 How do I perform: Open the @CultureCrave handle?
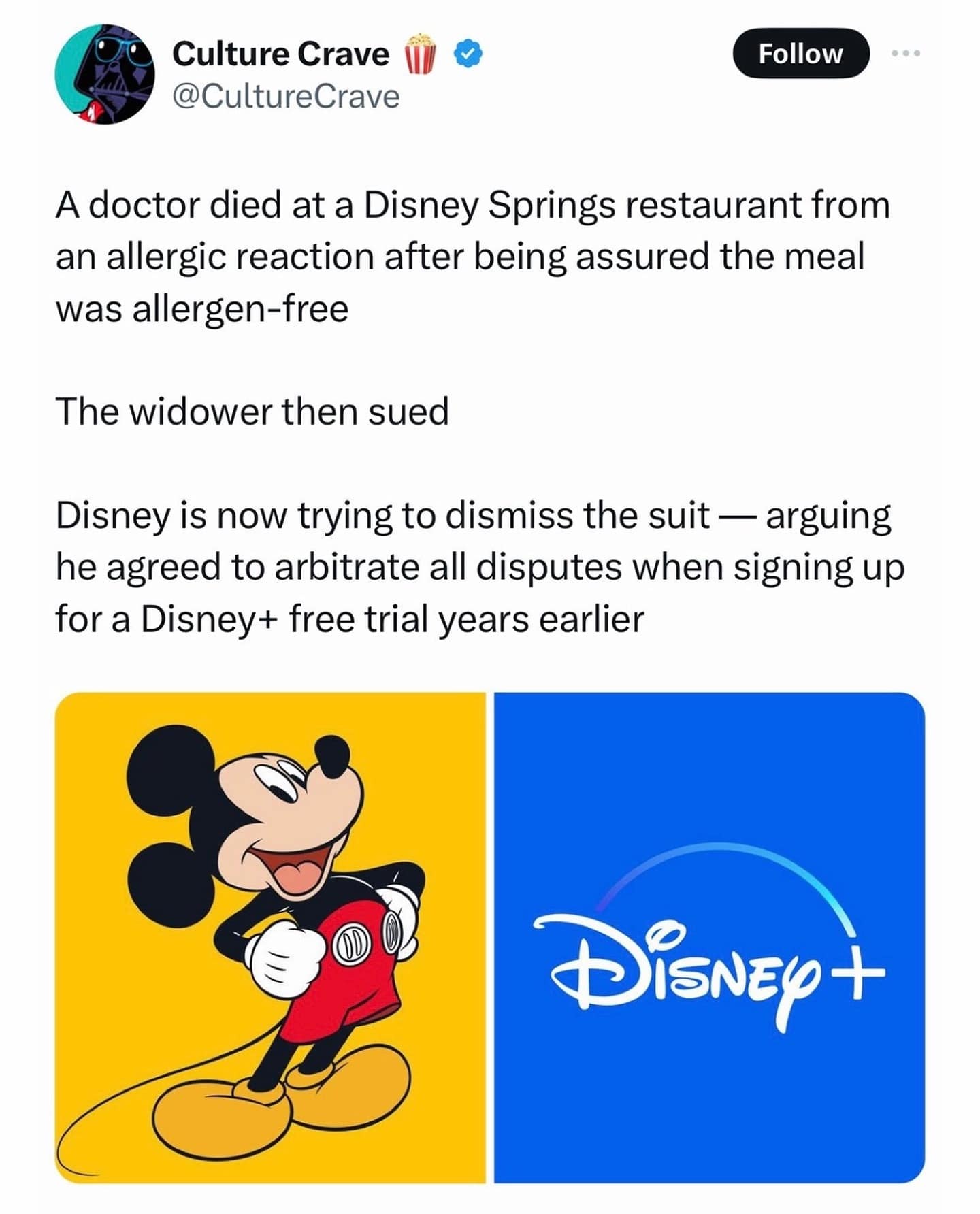tap(286, 97)
